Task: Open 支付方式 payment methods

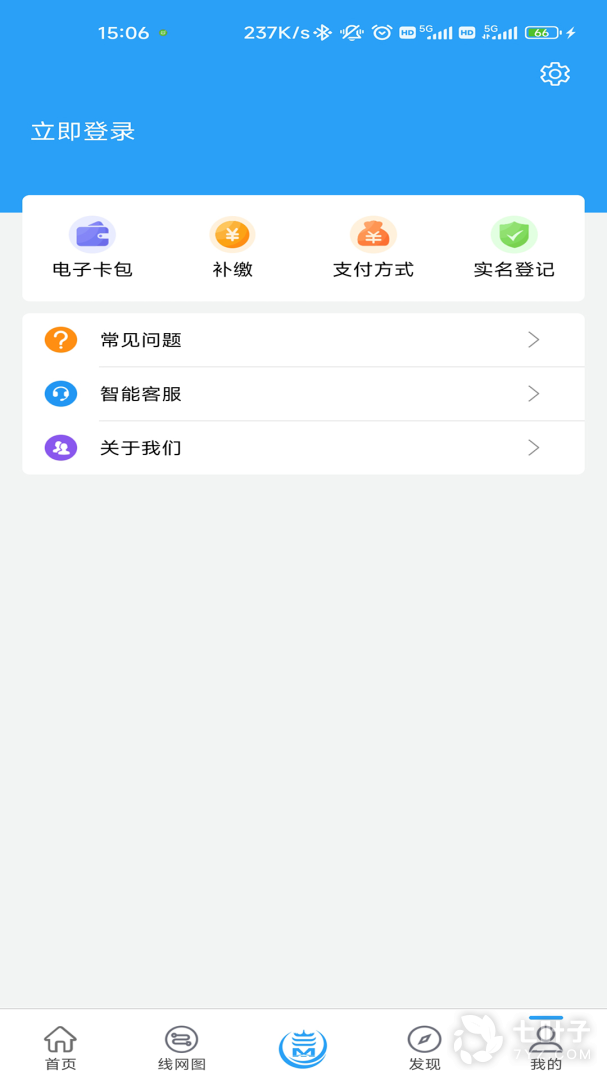Action: (x=373, y=248)
